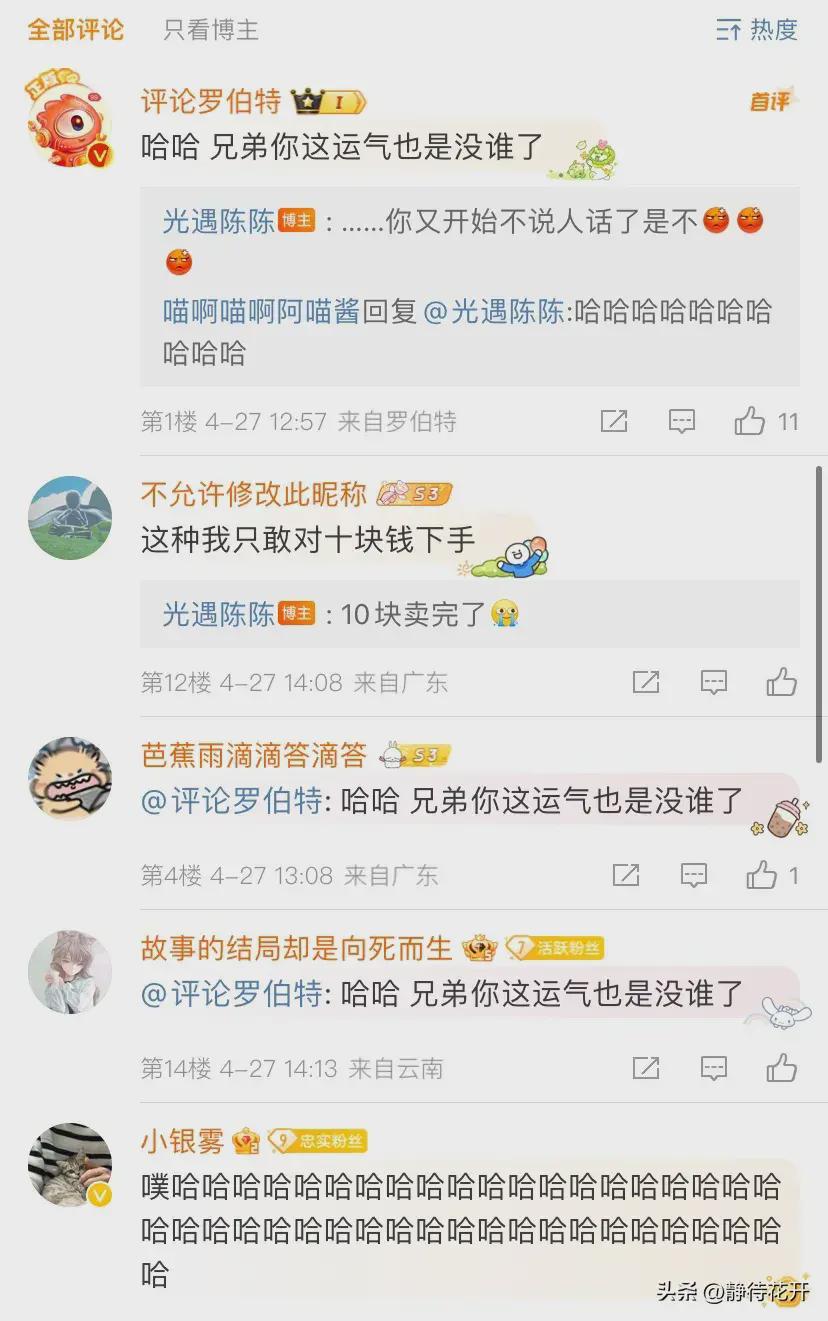Share 评论罗伯特's comment on floor 1

pos(614,421)
